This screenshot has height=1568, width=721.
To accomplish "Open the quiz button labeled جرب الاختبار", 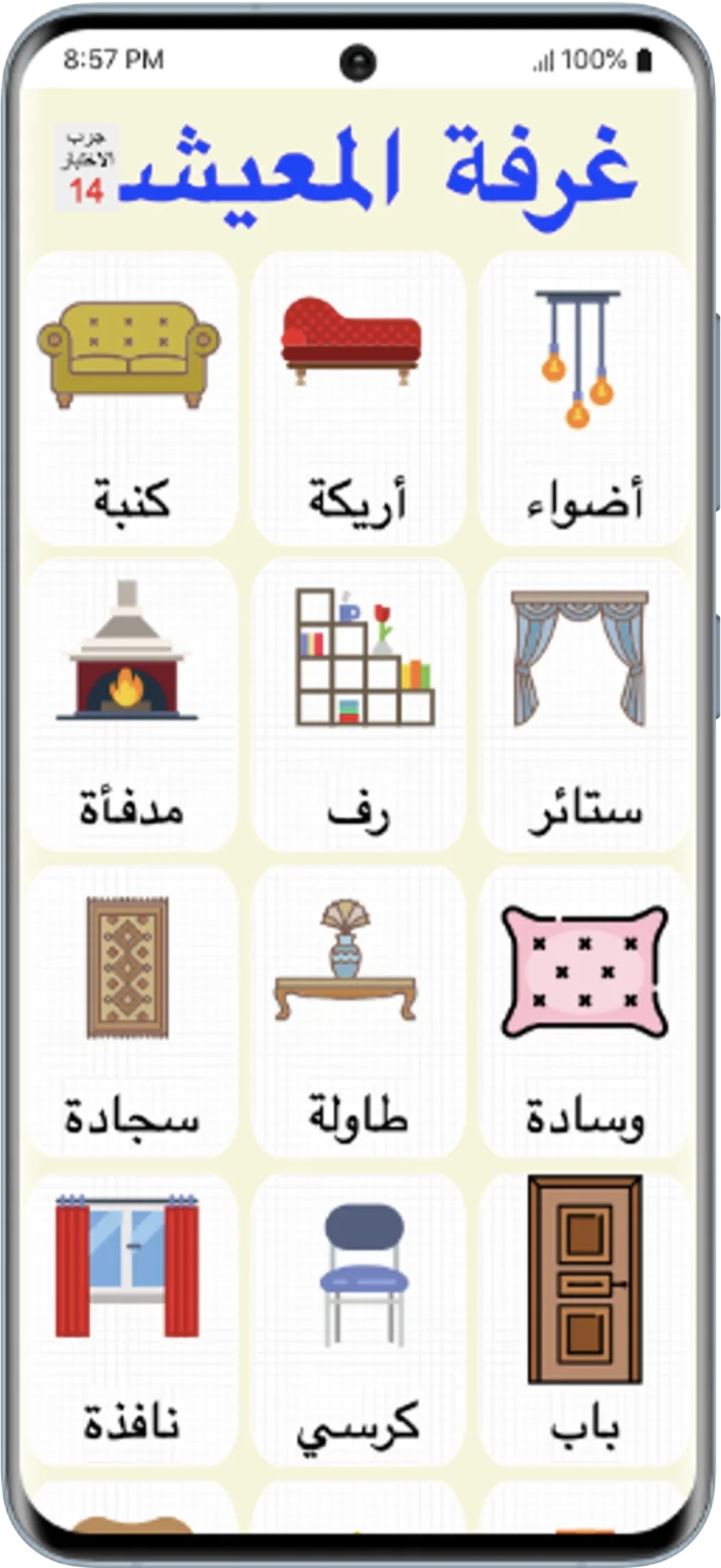I will point(86,167).
